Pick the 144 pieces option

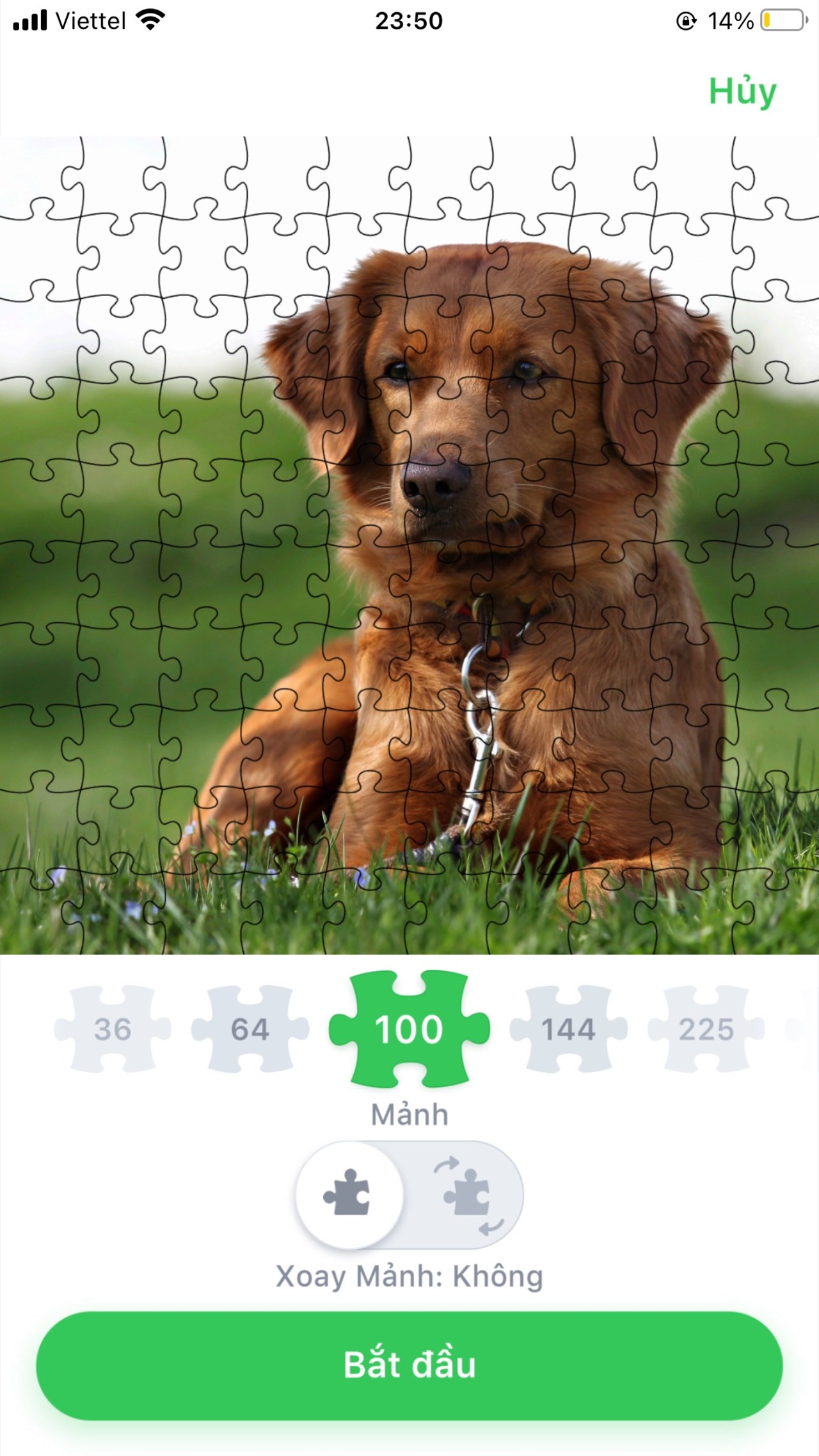coord(568,1029)
